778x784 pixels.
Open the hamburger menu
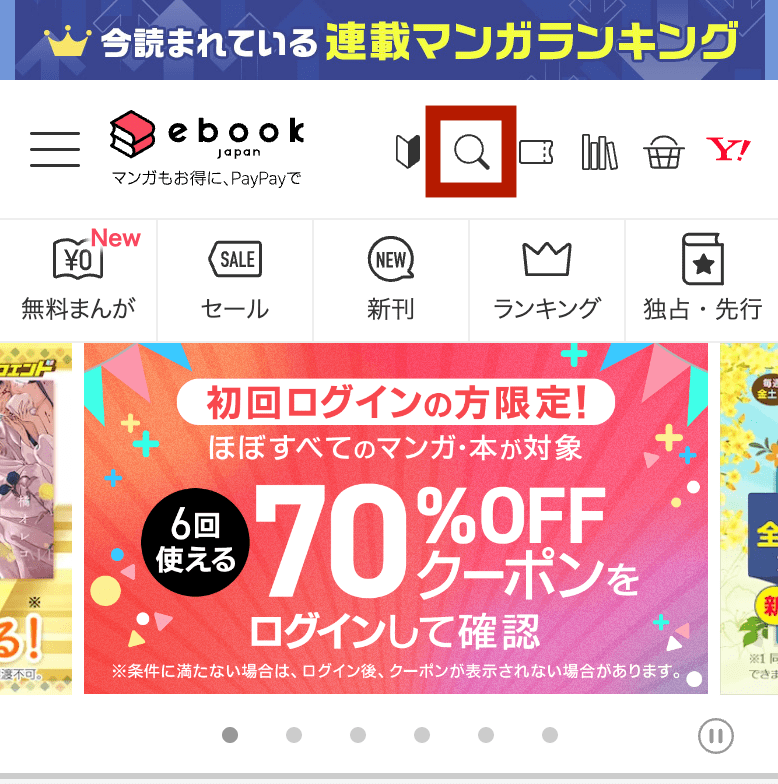click(x=55, y=150)
